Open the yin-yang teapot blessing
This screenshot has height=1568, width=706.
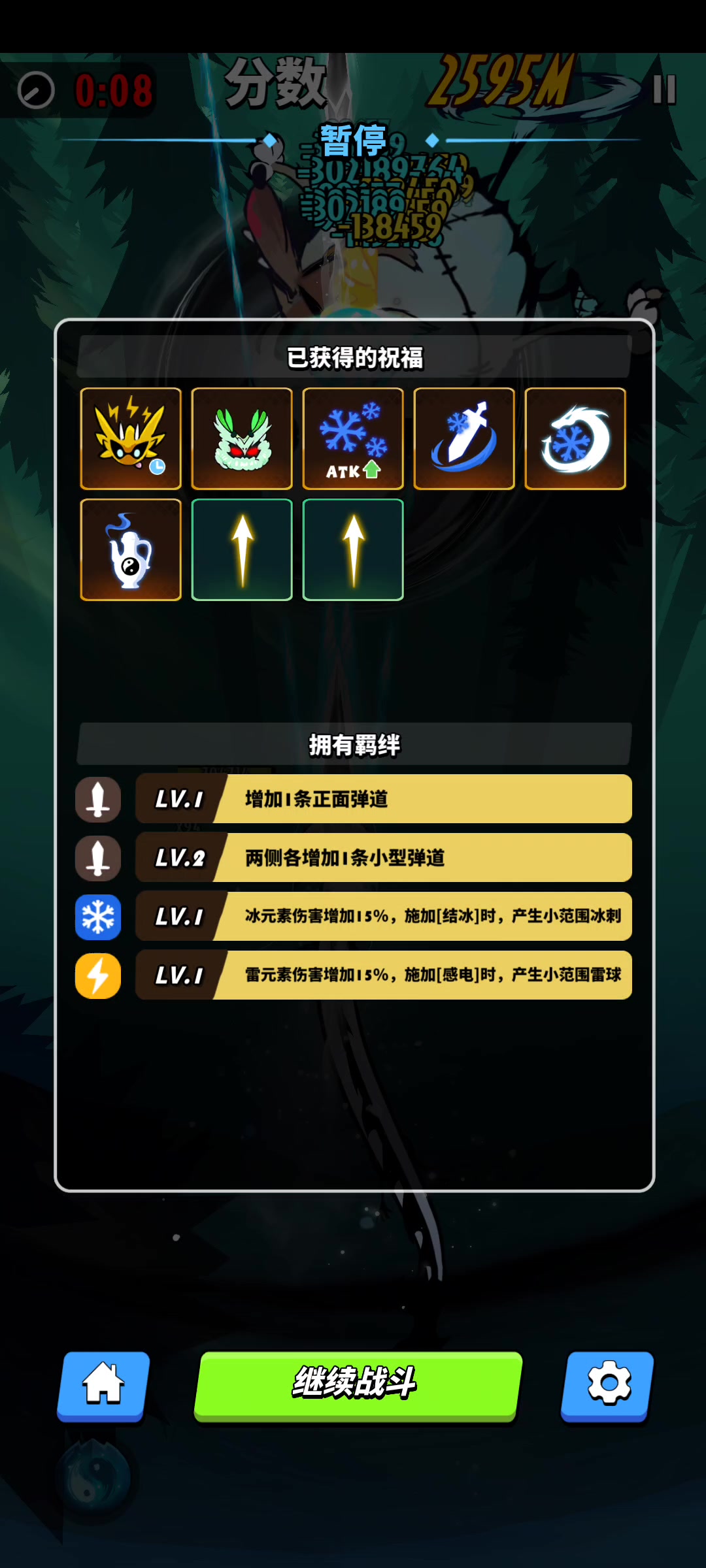131,549
